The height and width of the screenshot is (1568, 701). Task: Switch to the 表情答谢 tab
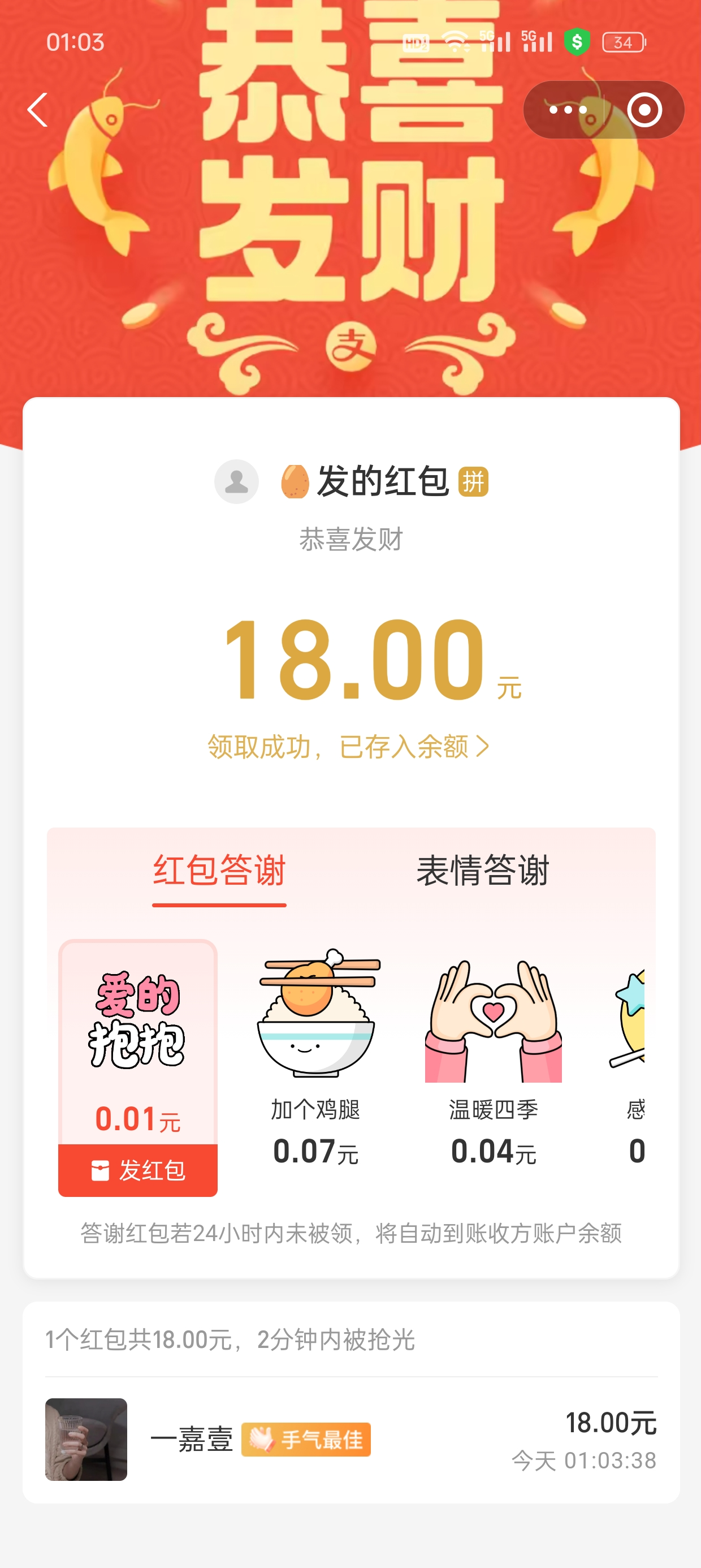pyautogui.click(x=483, y=871)
